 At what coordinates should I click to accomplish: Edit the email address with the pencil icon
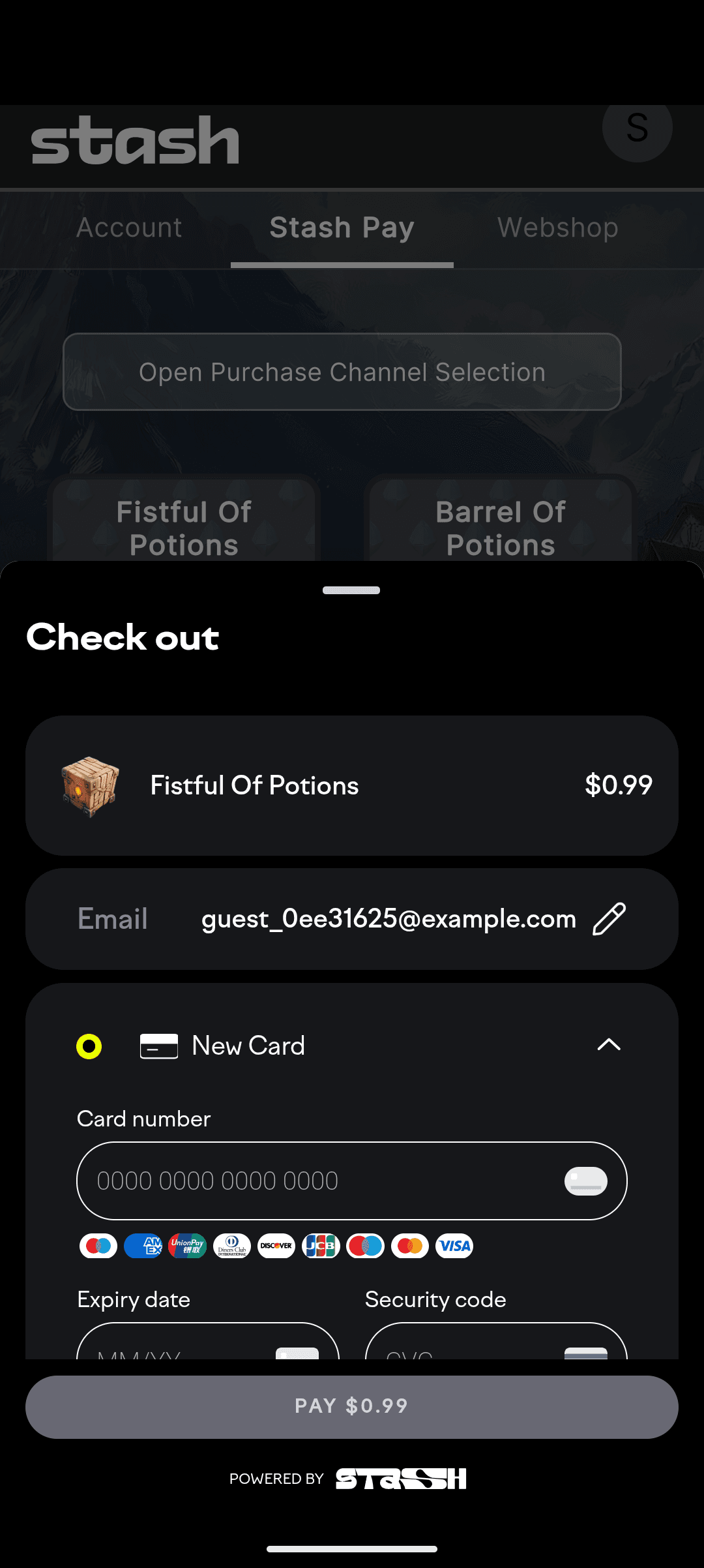point(609,919)
